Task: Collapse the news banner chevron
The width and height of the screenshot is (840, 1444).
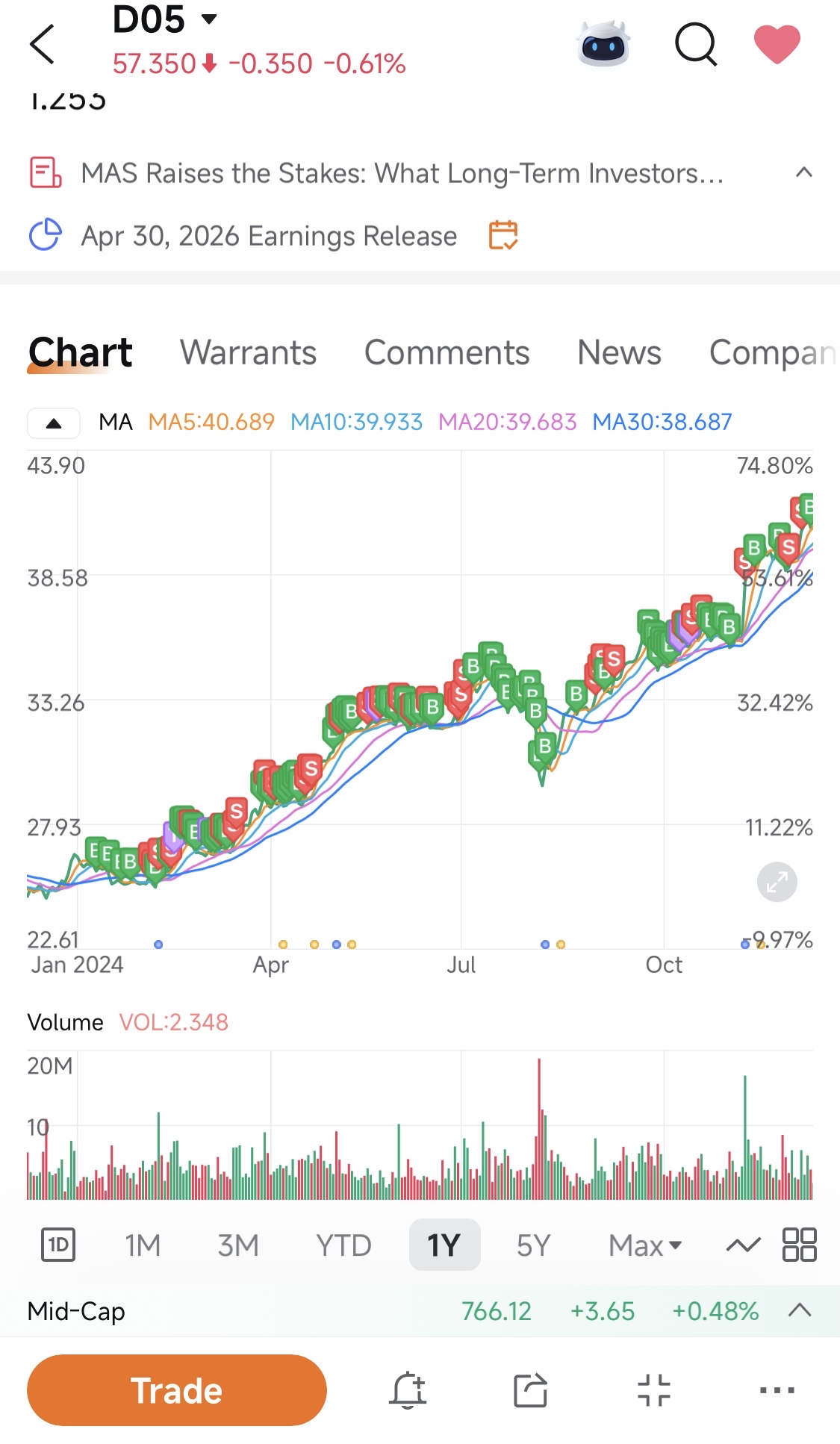Action: coord(803,172)
